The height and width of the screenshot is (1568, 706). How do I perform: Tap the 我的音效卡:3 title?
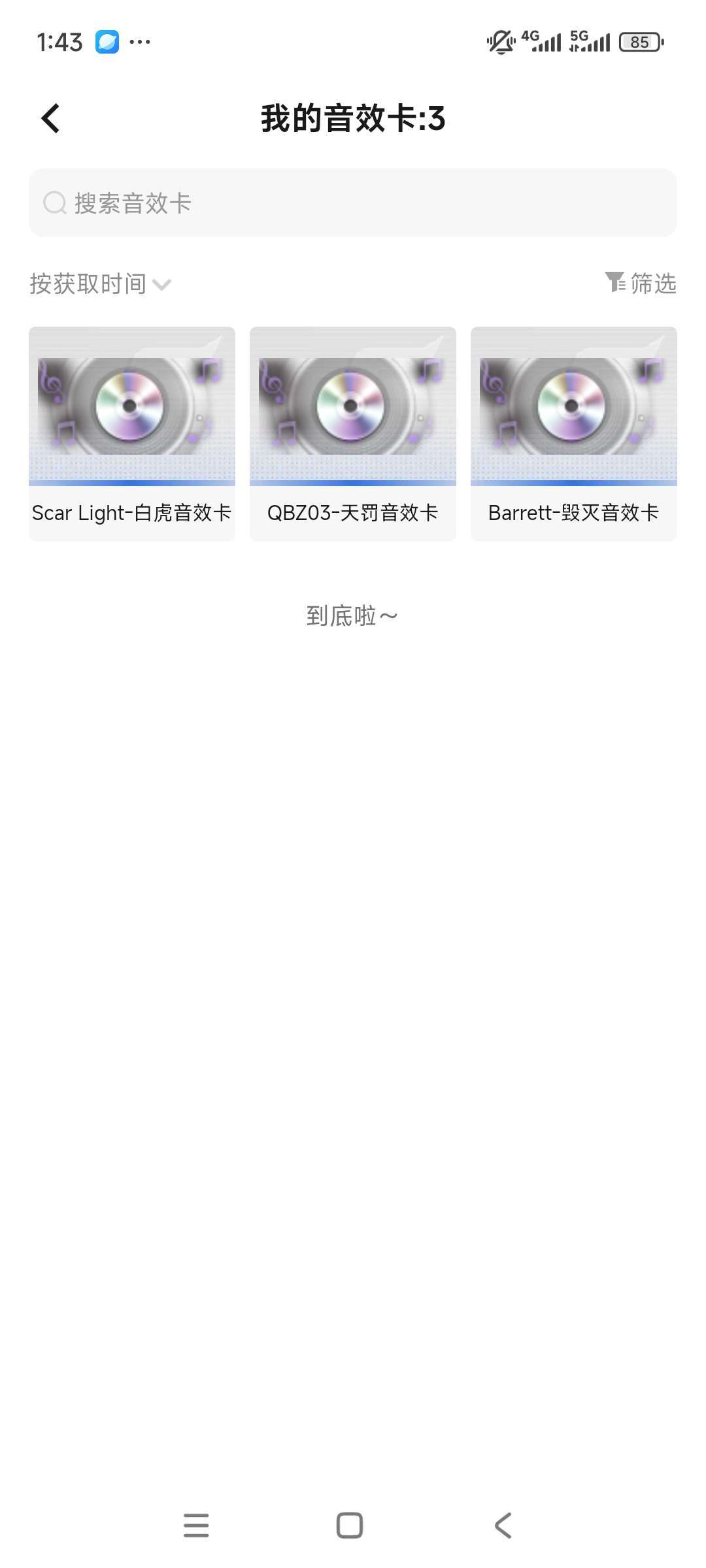(x=352, y=120)
